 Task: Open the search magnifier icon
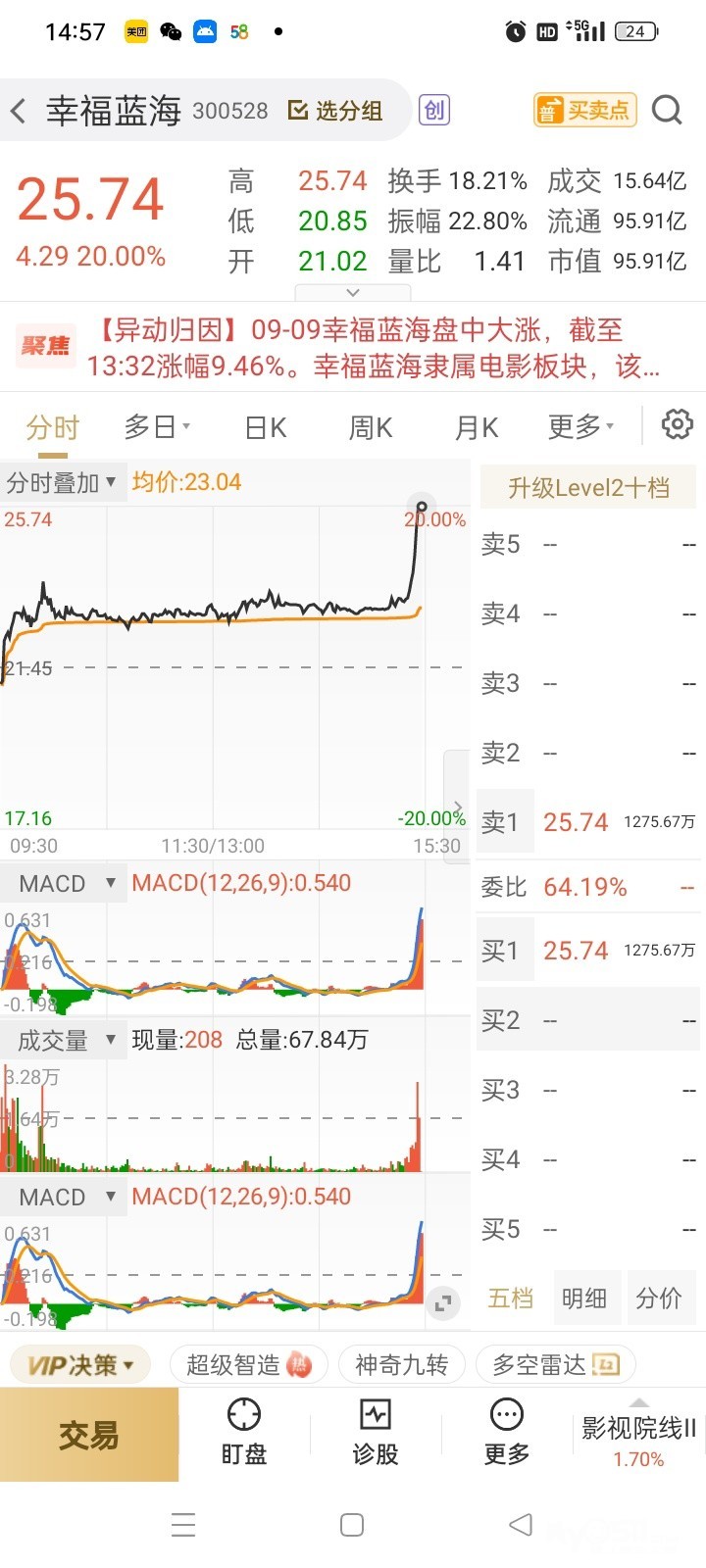coord(667,110)
